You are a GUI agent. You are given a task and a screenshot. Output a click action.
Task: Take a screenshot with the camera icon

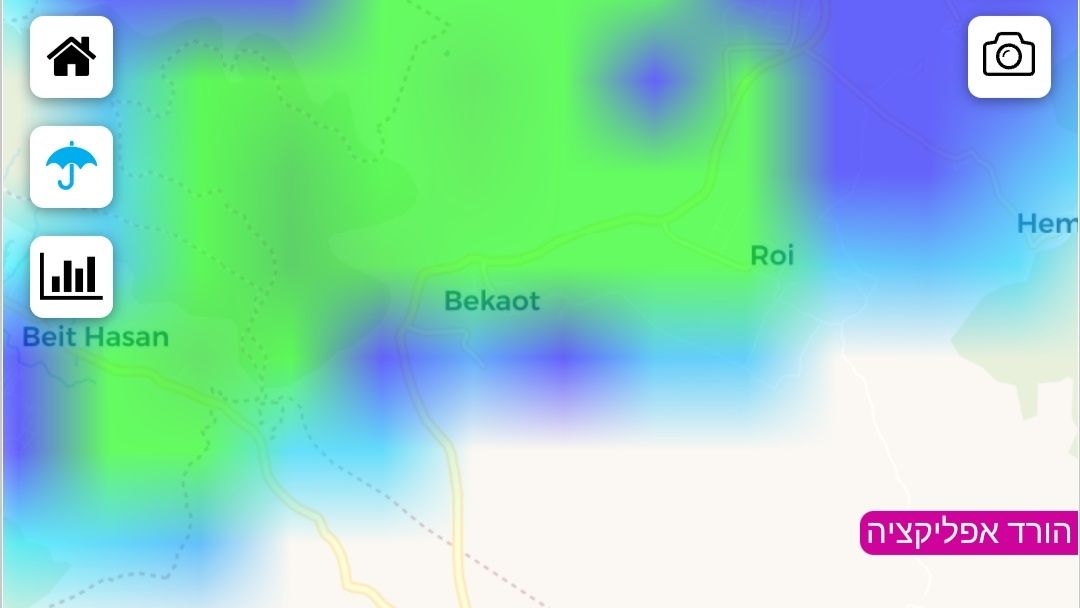coord(1009,57)
